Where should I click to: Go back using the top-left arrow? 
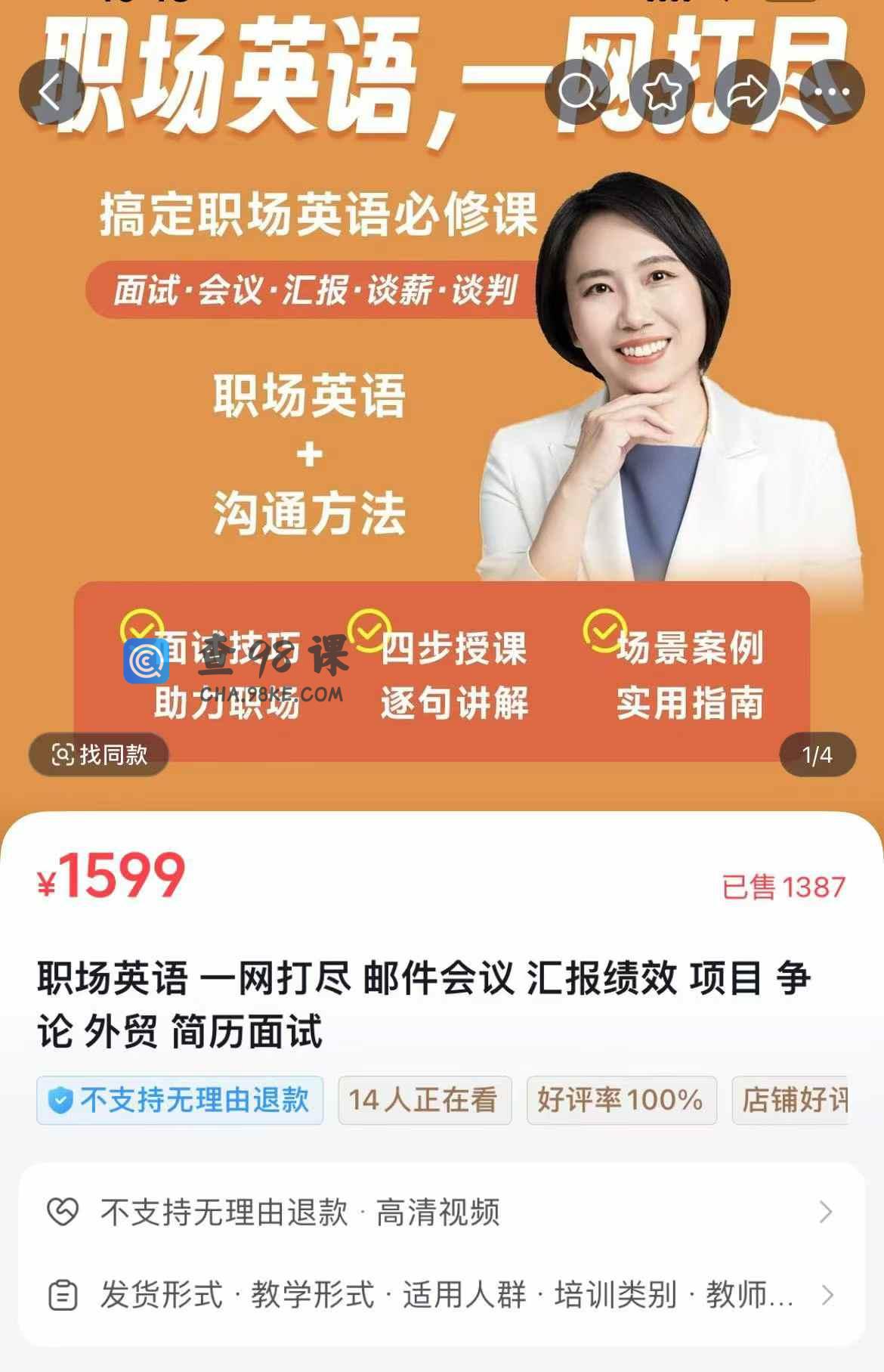51,92
